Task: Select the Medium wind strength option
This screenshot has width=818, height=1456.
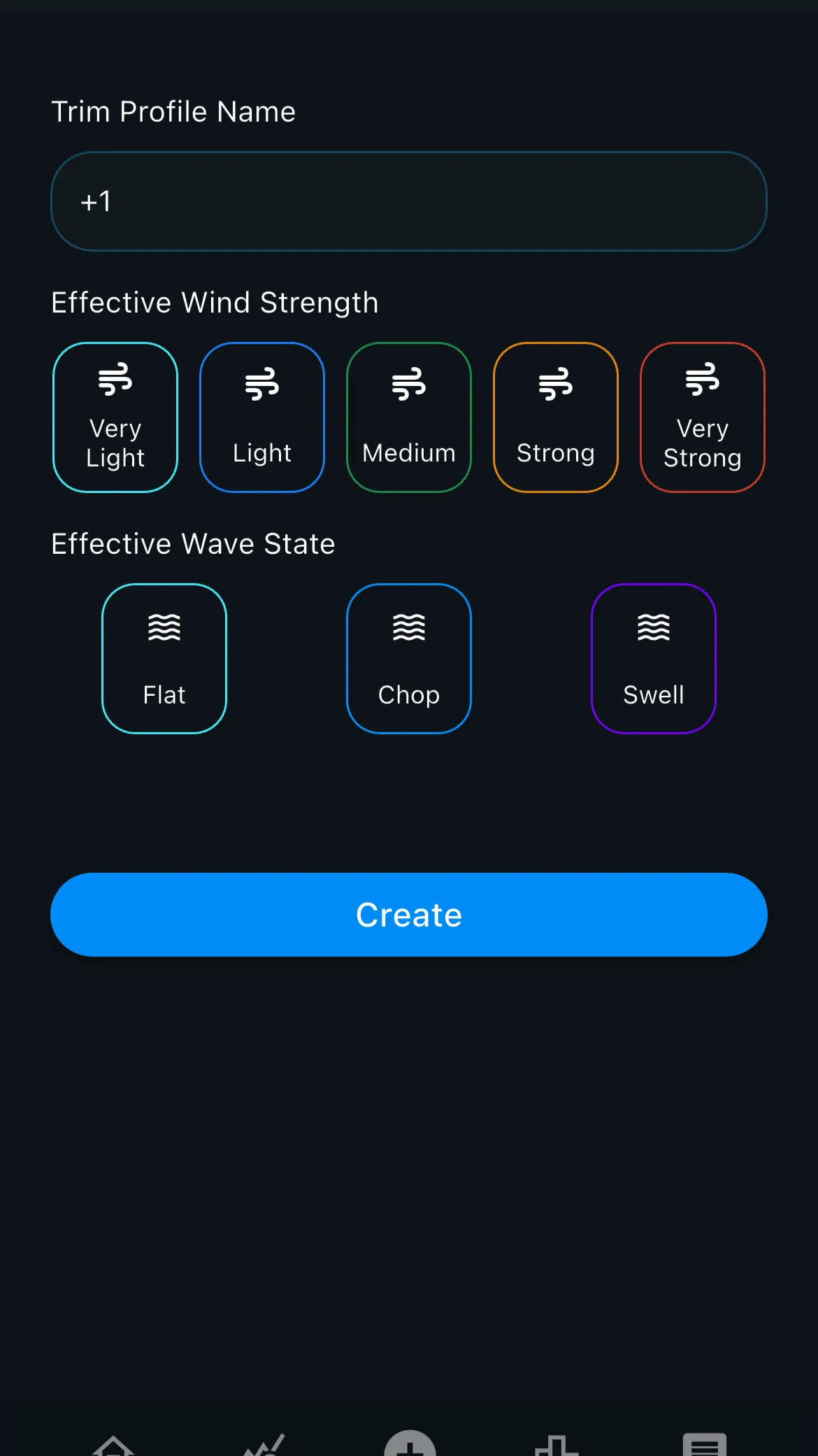Action: tap(408, 417)
